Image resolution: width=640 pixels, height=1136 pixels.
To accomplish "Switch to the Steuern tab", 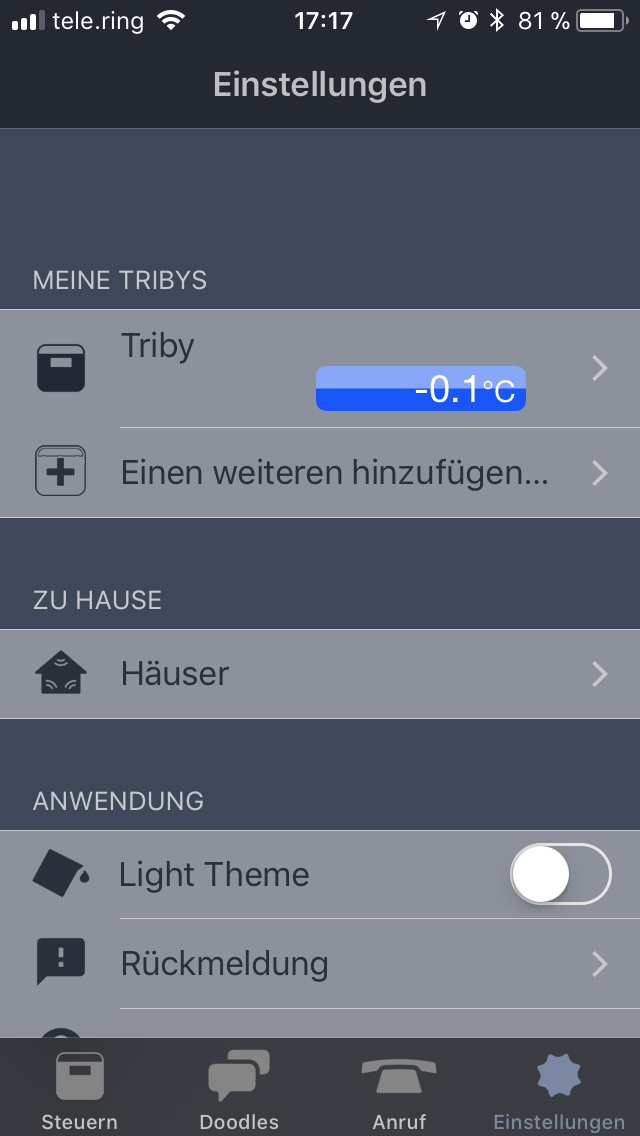I will pyautogui.click(x=79, y=1090).
